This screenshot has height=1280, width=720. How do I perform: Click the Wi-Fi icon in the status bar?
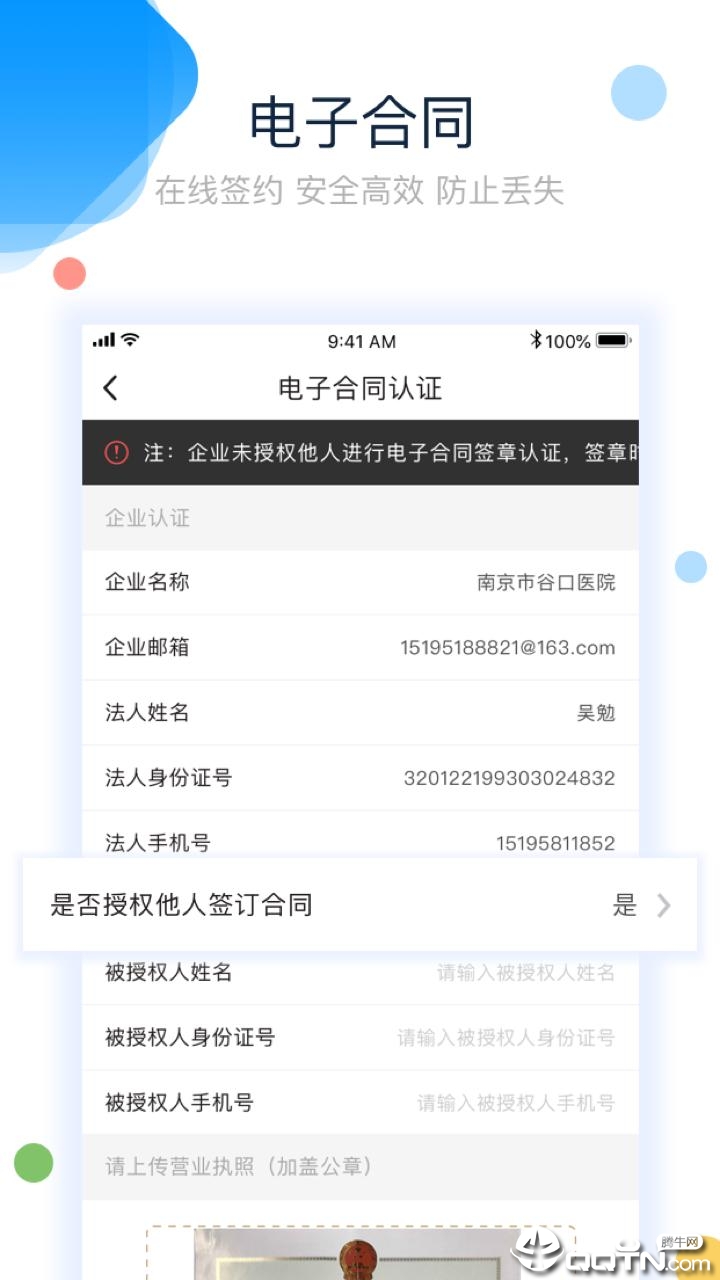pyautogui.click(x=128, y=340)
